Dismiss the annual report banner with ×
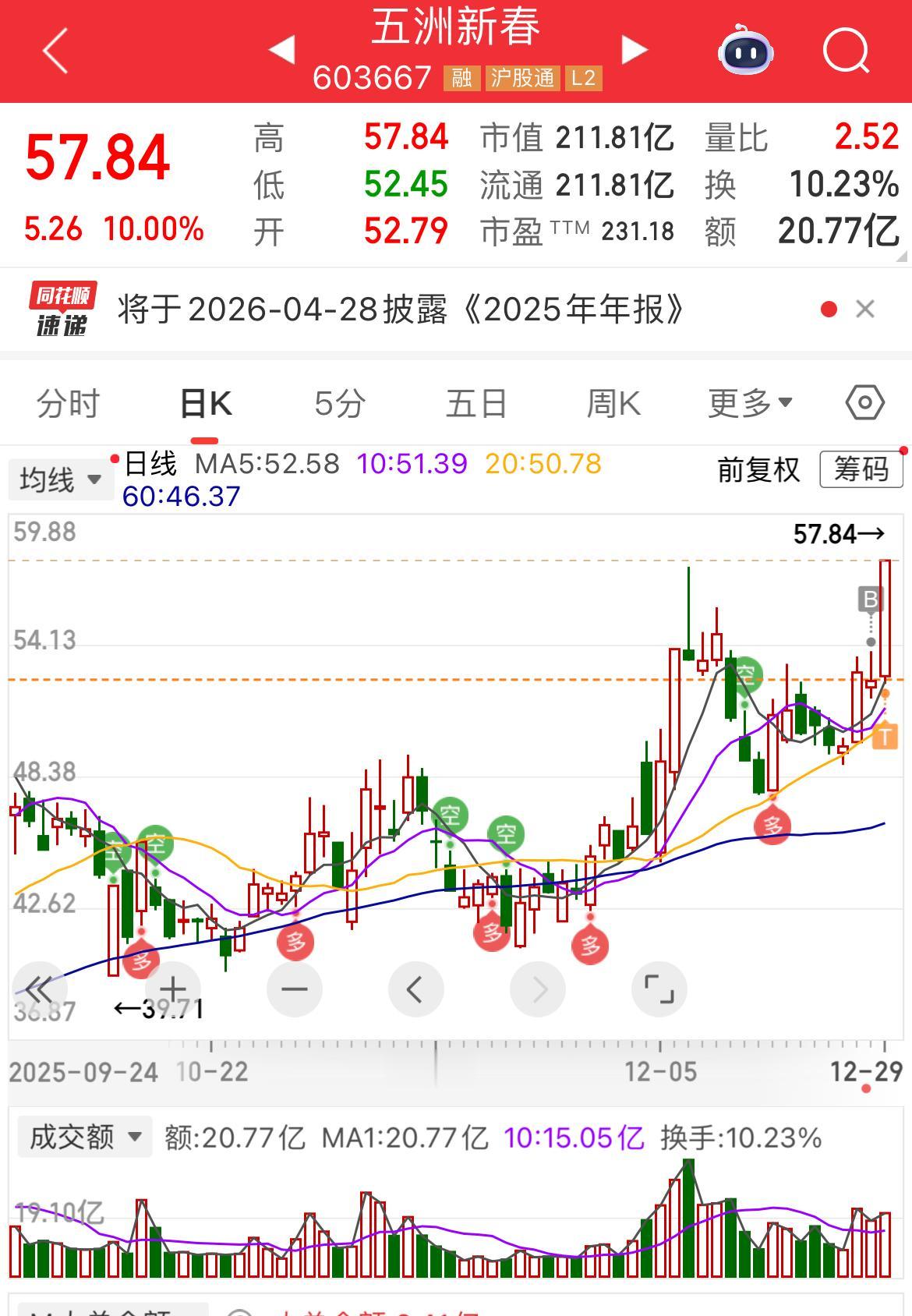912x1316 pixels. click(864, 309)
